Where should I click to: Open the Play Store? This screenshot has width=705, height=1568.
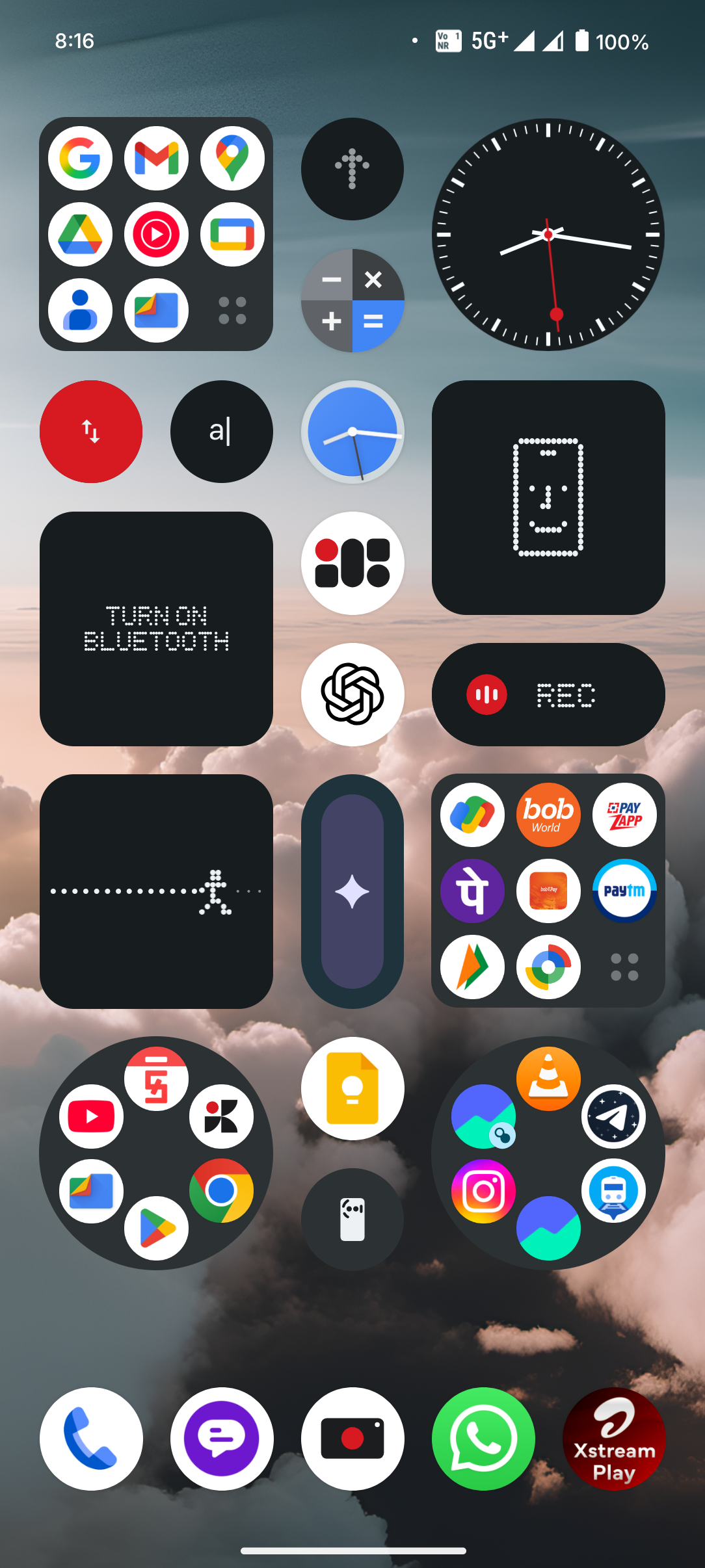(x=156, y=1228)
